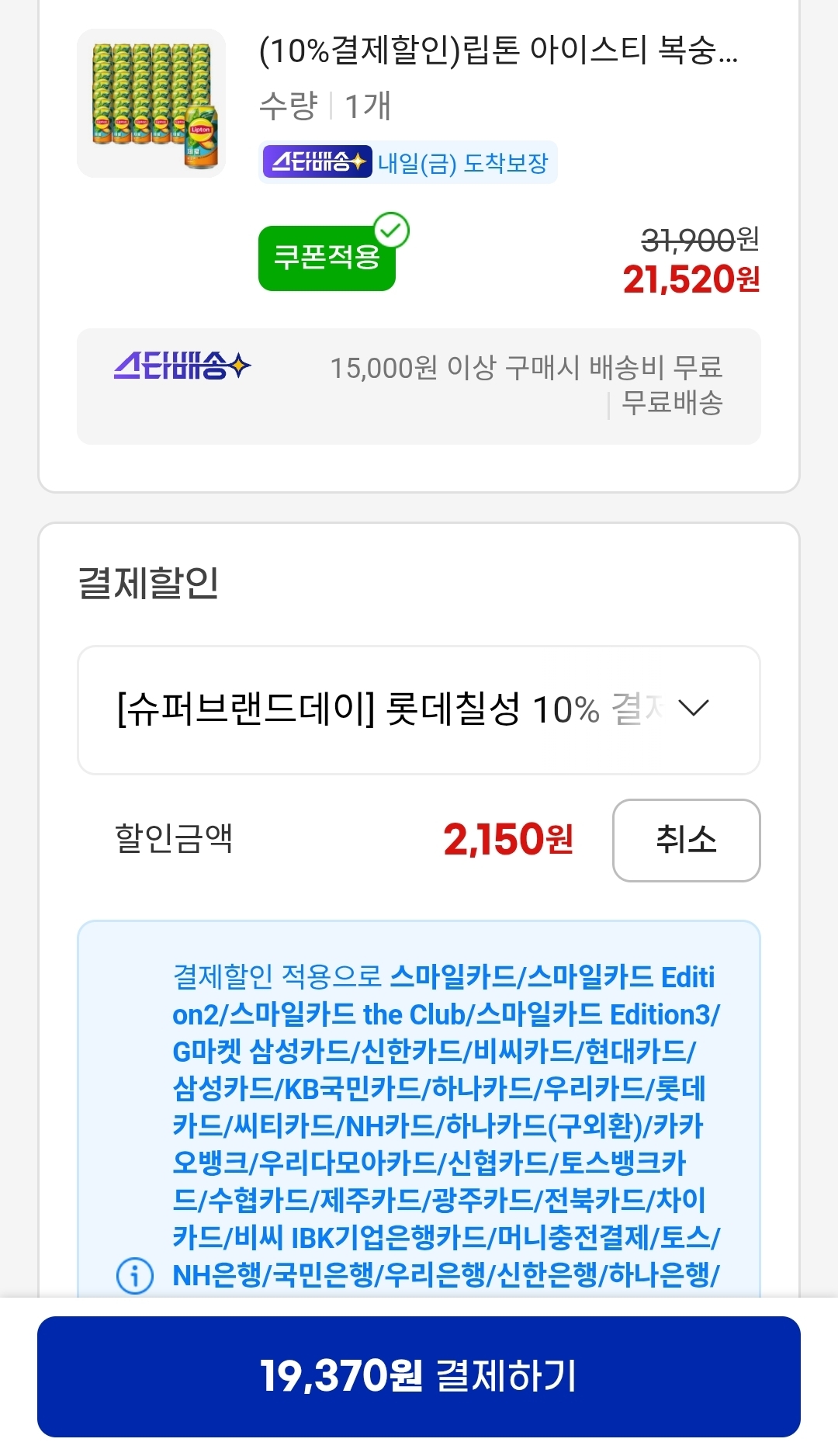
Task: Expand the 슈퍼브랜드데이 롯데칠성 10% discount dropdown
Action: pos(419,709)
